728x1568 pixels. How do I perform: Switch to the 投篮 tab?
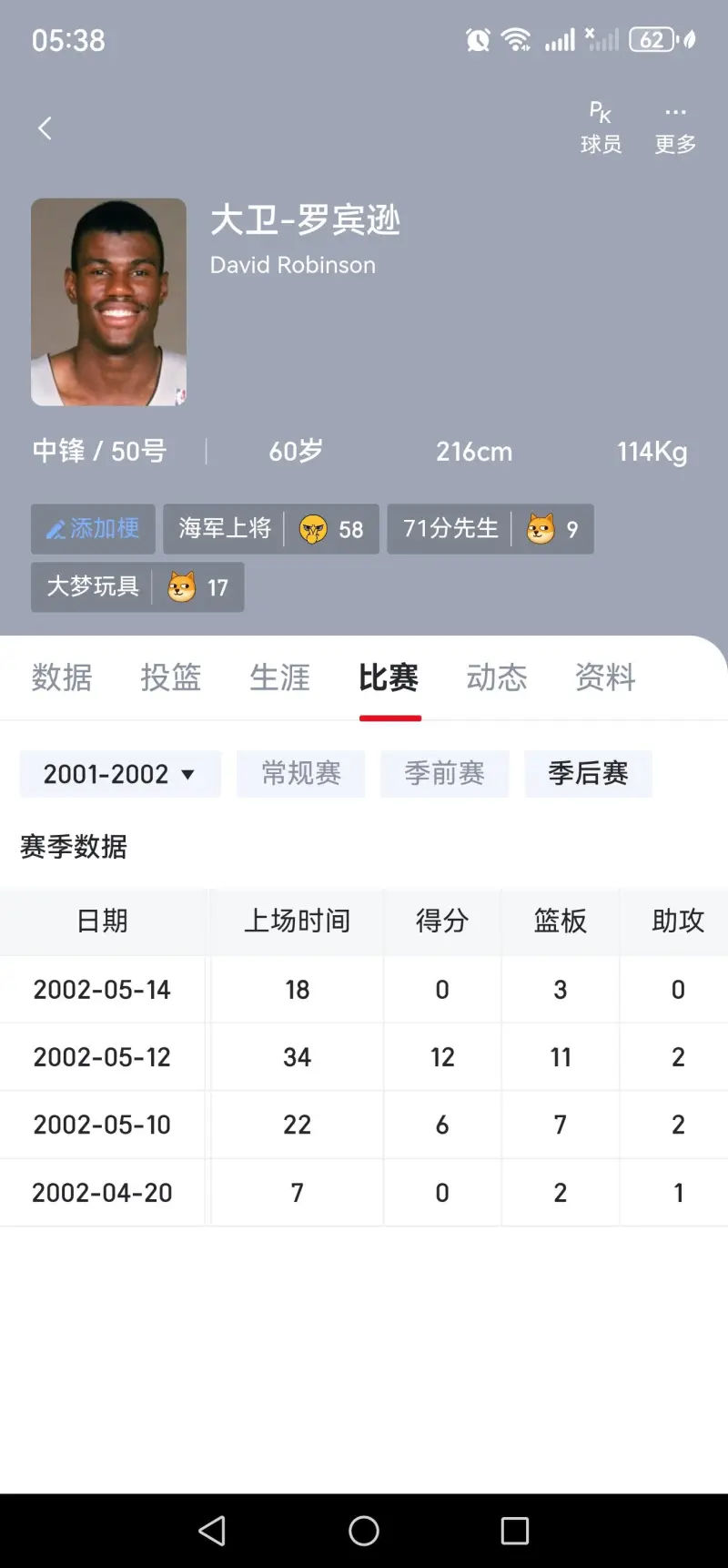[170, 677]
